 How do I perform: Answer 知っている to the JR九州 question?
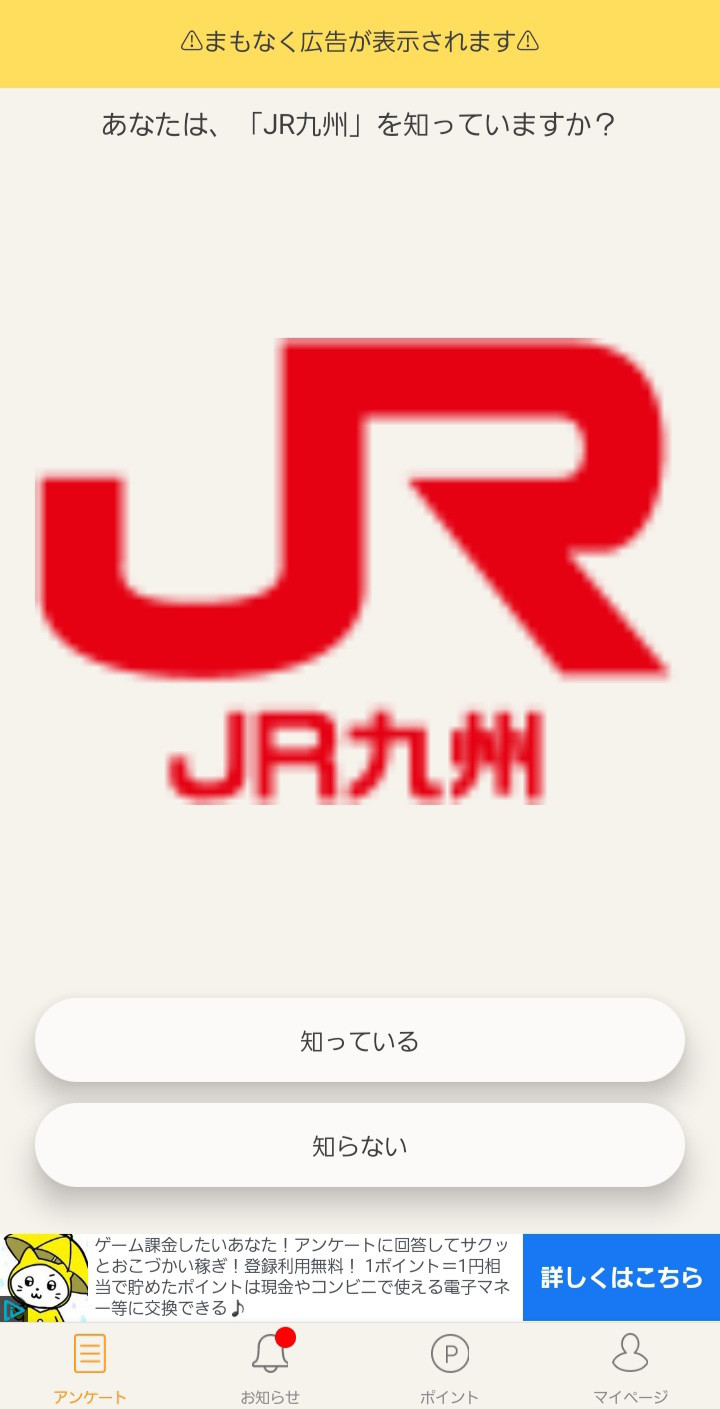tap(360, 1040)
